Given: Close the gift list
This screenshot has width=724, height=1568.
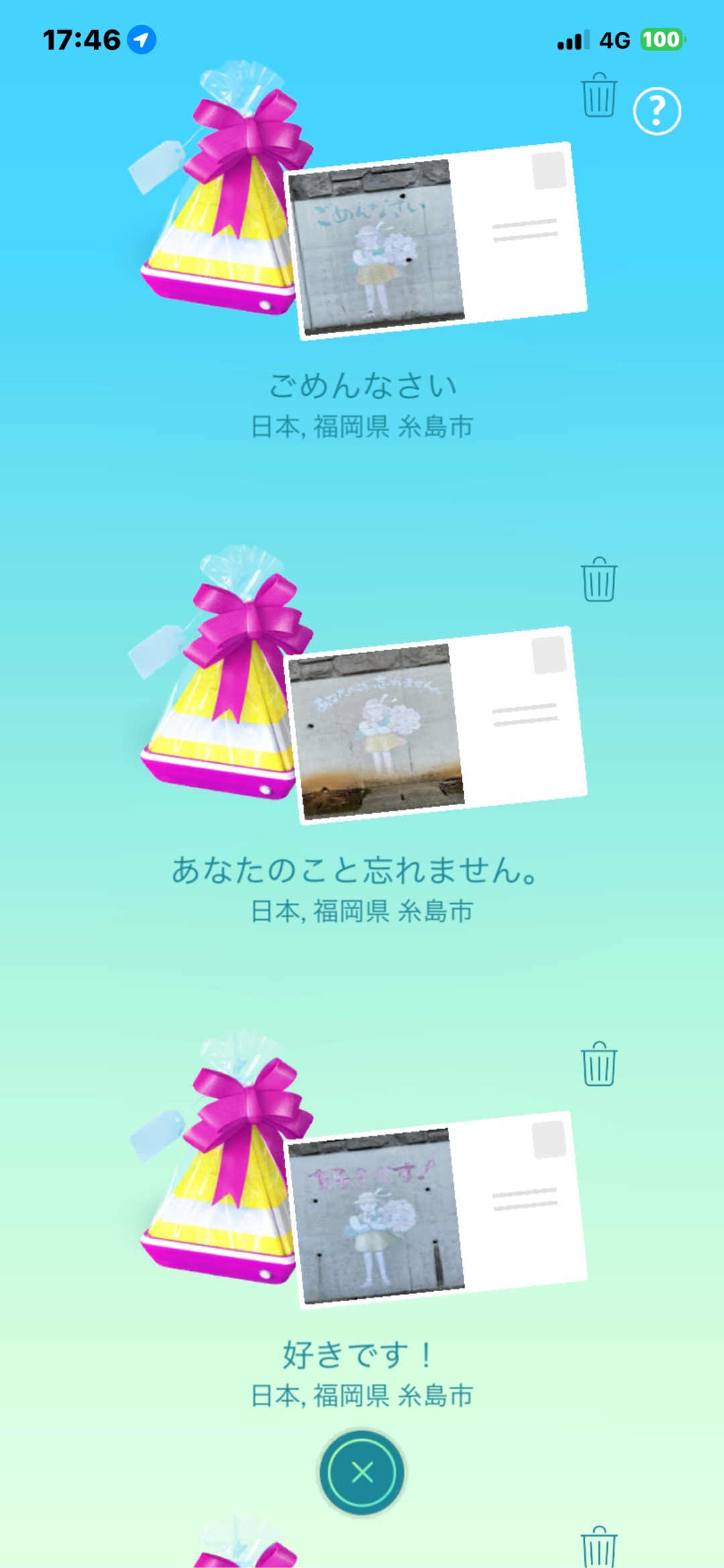Looking at the screenshot, I should pyautogui.click(x=362, y=1473).
